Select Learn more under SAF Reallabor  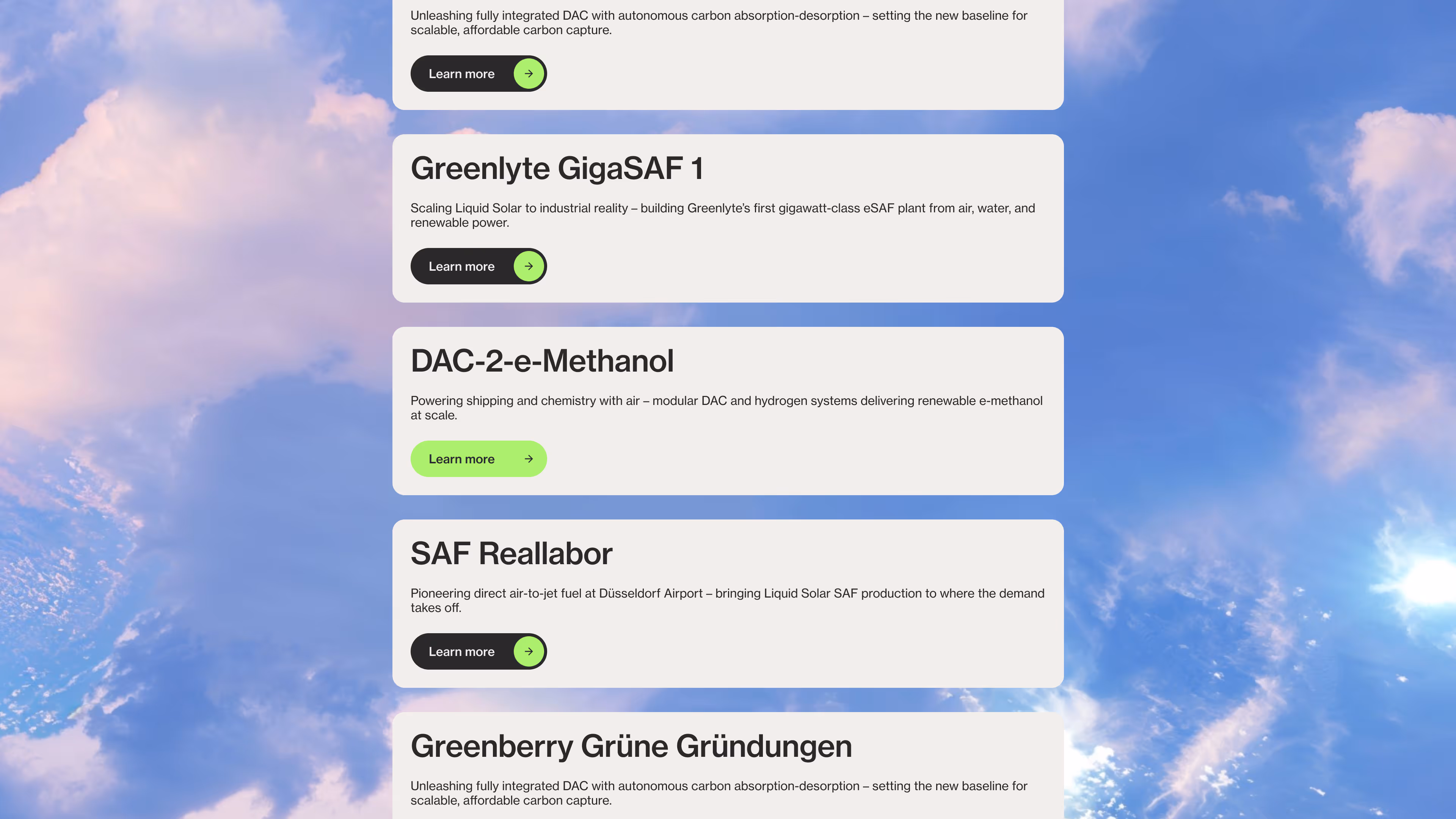[478, 652]
